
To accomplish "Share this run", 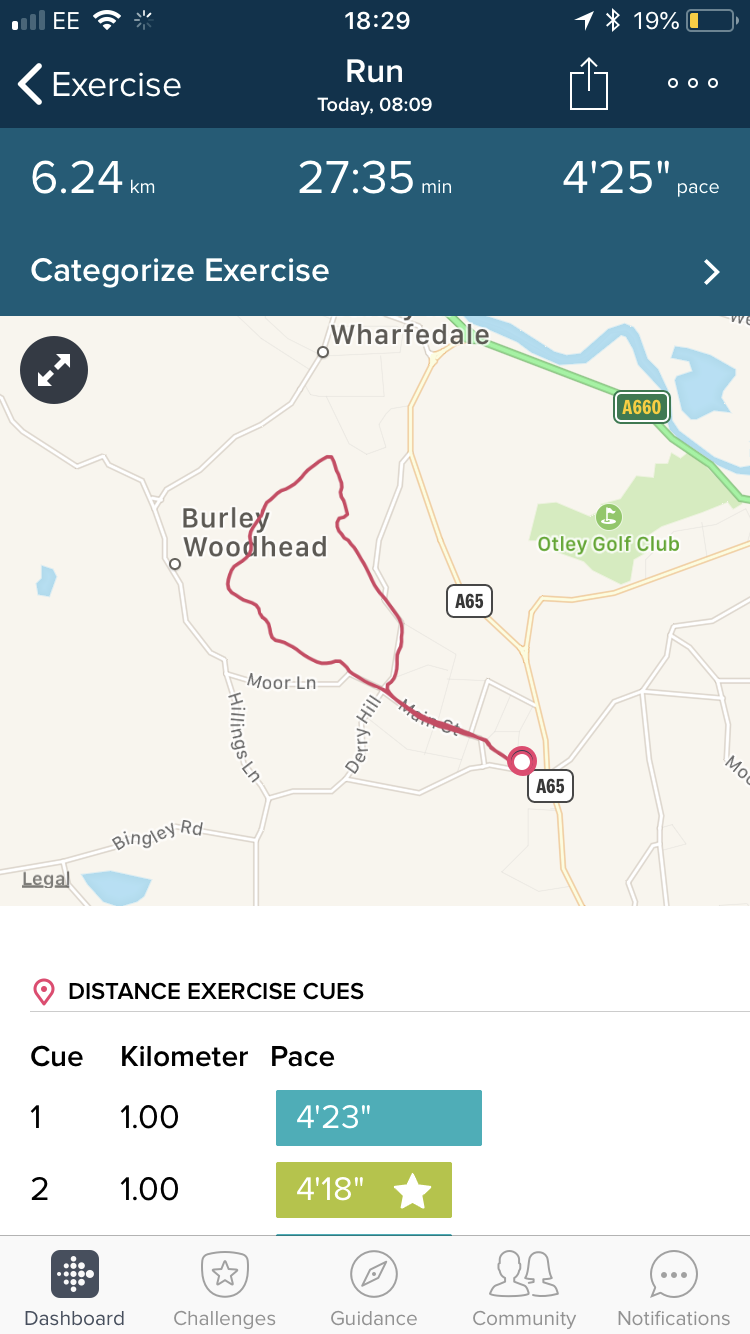I will click(x=589, y=84).
